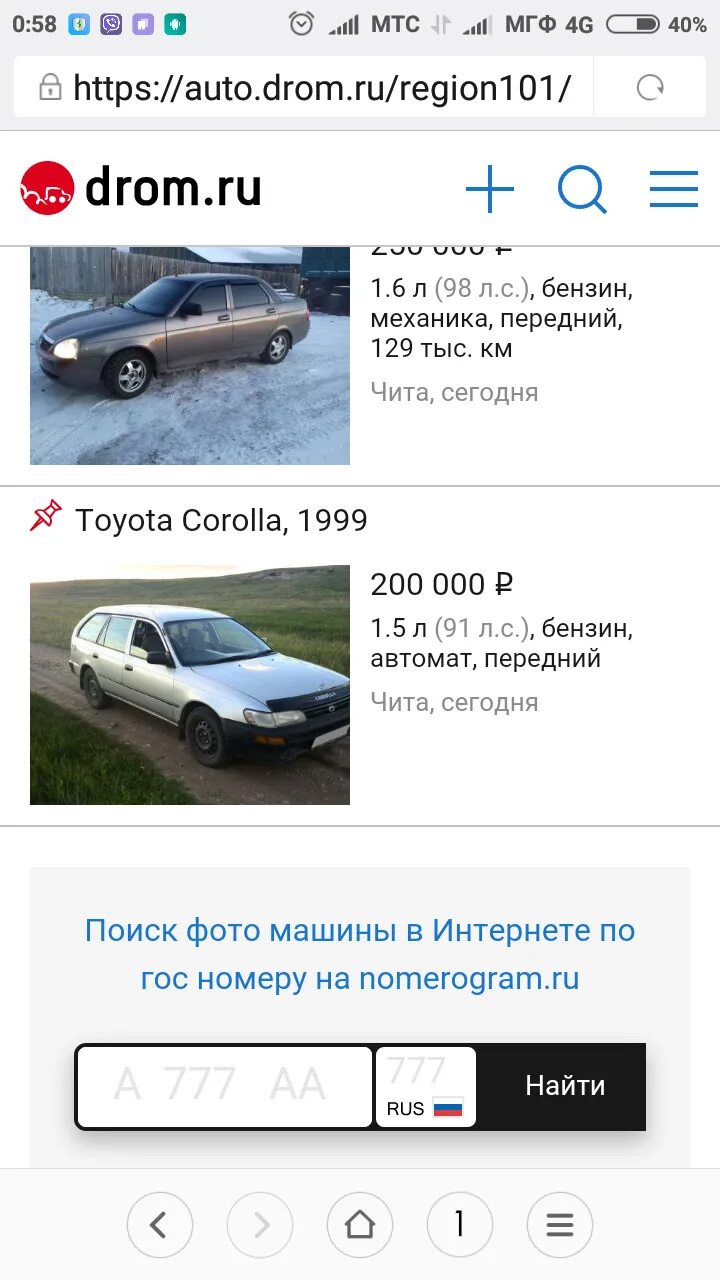Go to the browser home page
Image resolution: width=720 pixels, height=1280 pixels.
359,1224
